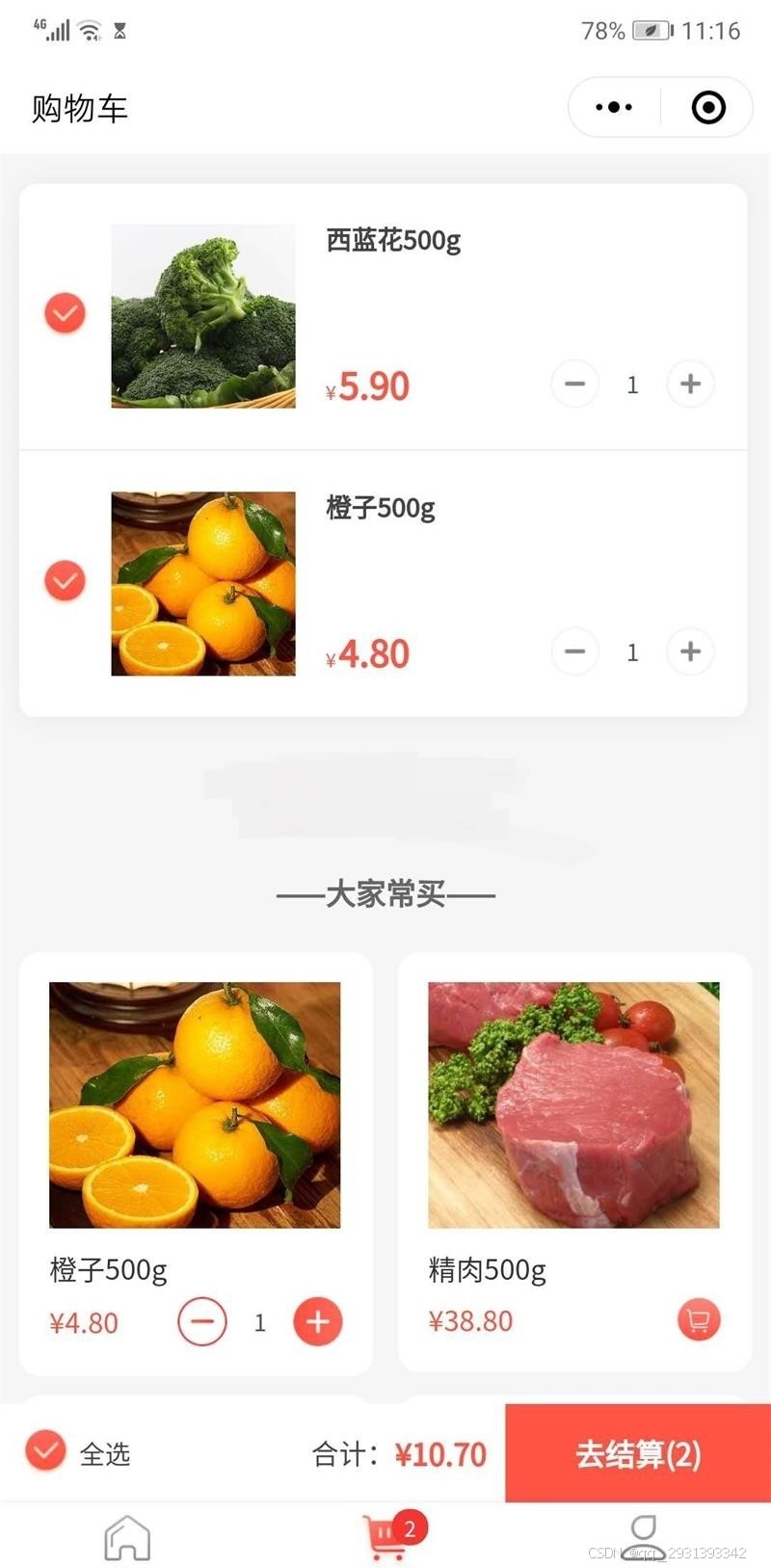This screenshot has height=1568, width=771.
Task: Add 精肉500g to the cart
Action: pyautogui.click(x=699, y=1320)
